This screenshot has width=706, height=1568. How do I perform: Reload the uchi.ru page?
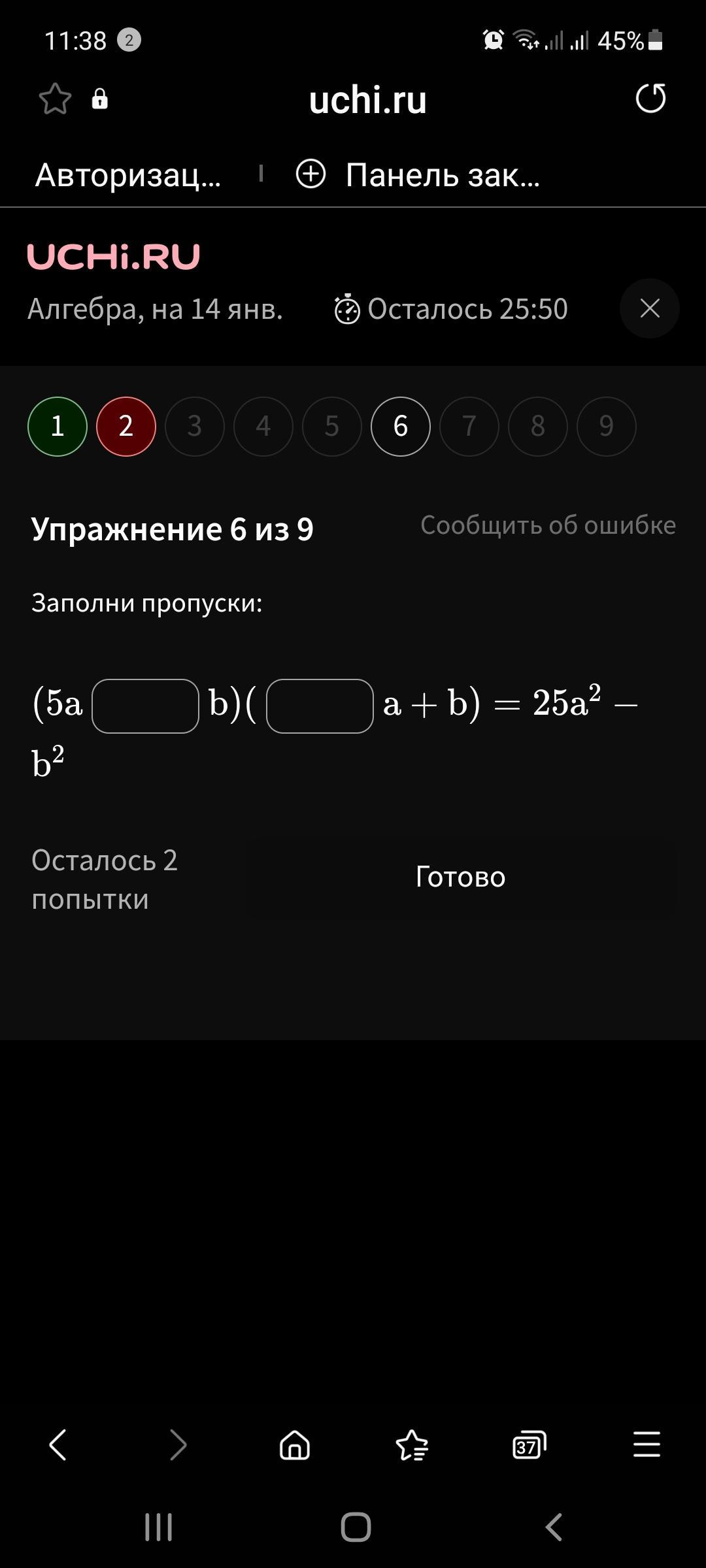click(650, 99)
